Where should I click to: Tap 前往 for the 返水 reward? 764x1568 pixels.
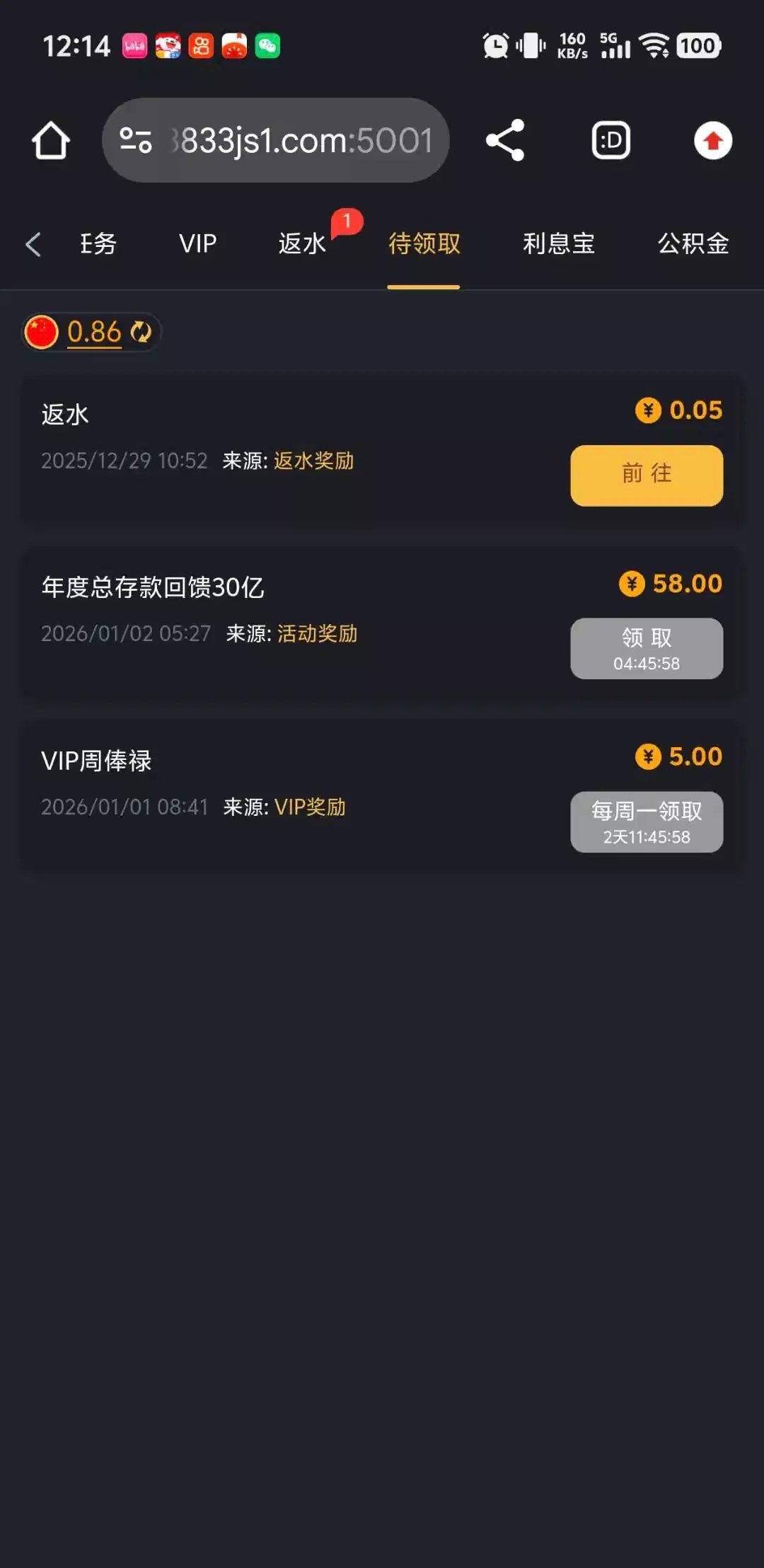[647, 475]
